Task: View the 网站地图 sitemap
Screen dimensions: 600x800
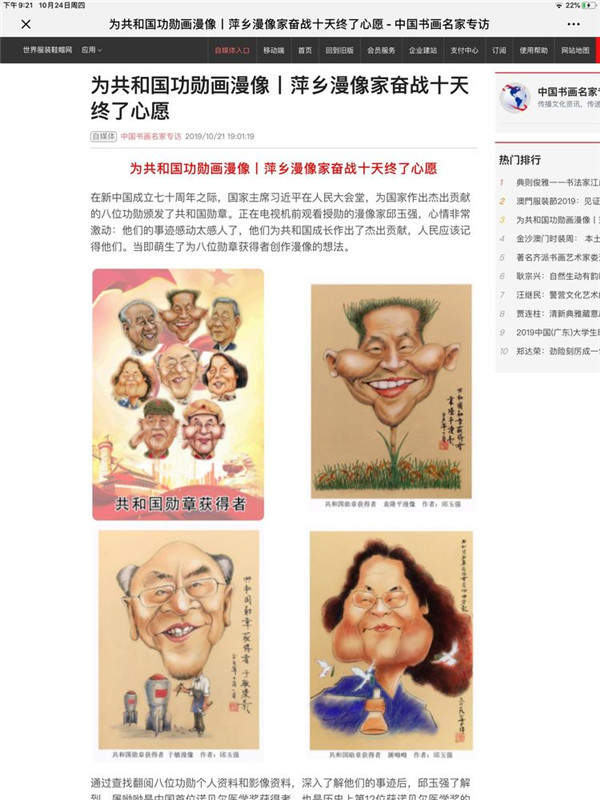Action: click(575, 50)
